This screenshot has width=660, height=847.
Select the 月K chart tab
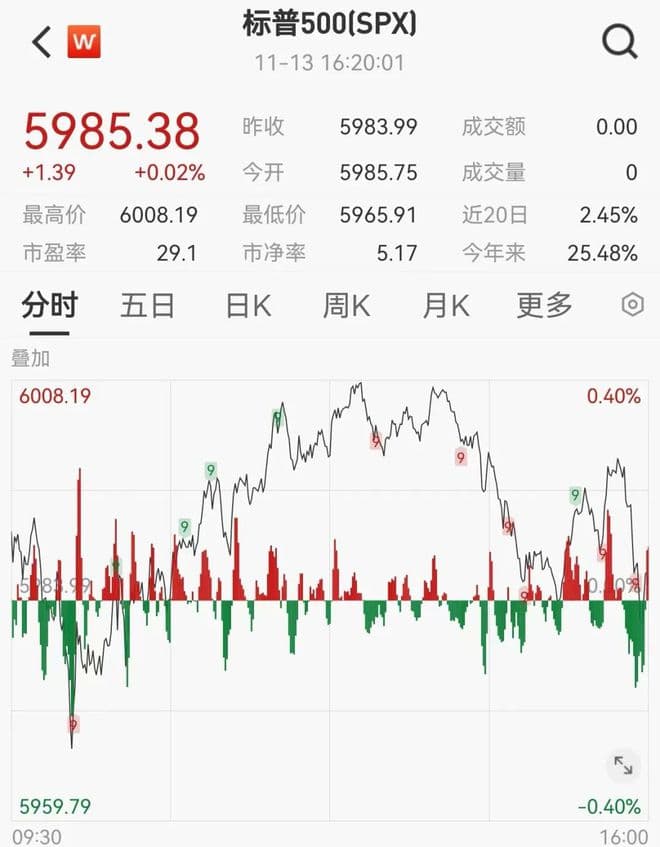445,305
